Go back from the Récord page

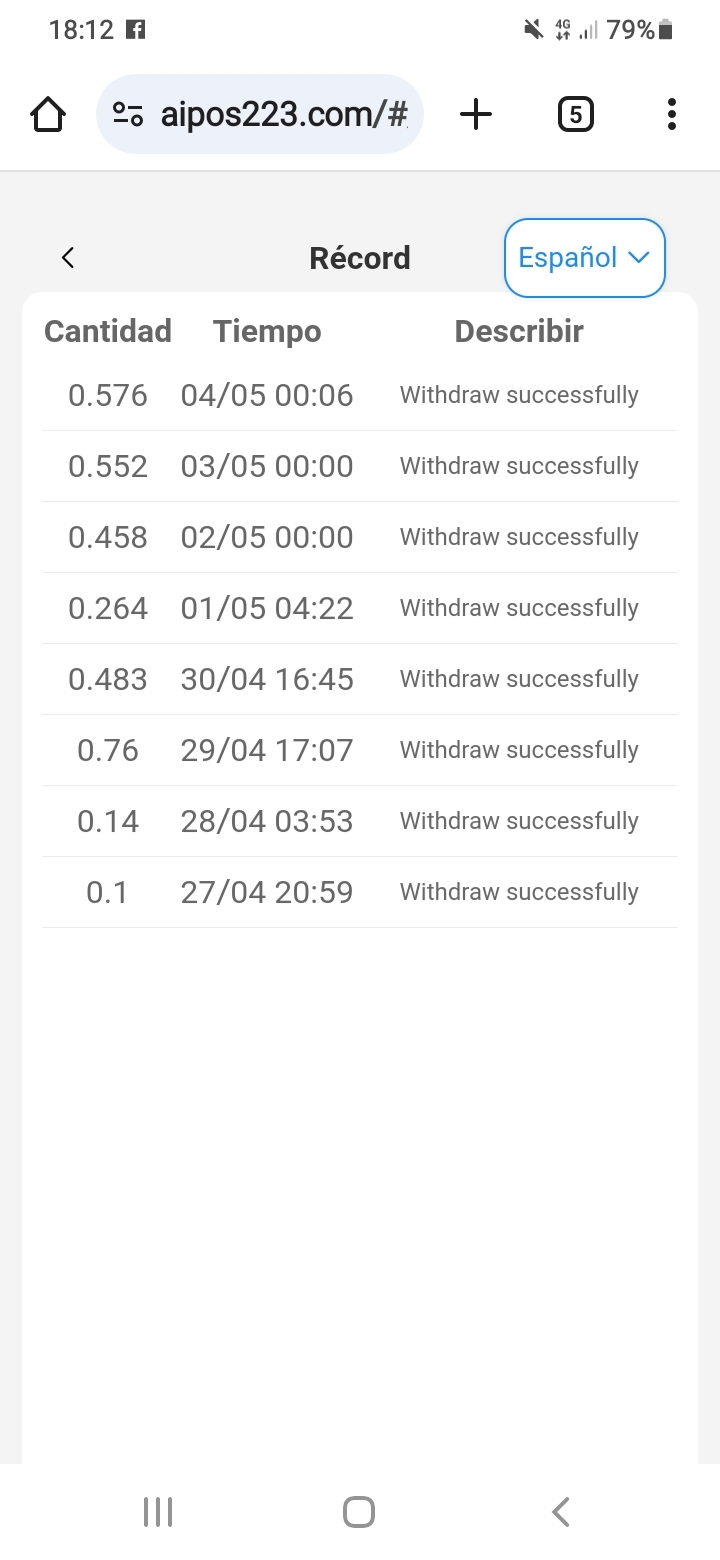pos(68,258)
